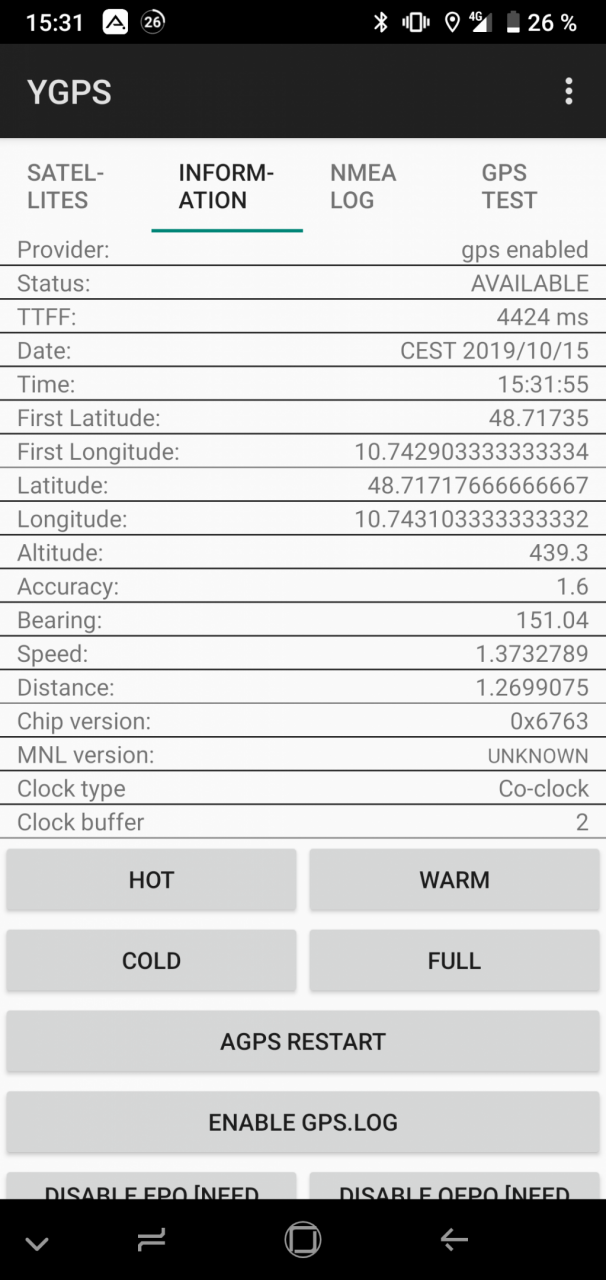Go to the GPS Test tab
The height and width of the screenshot is (1280, 606).
(x=529, y=186)
